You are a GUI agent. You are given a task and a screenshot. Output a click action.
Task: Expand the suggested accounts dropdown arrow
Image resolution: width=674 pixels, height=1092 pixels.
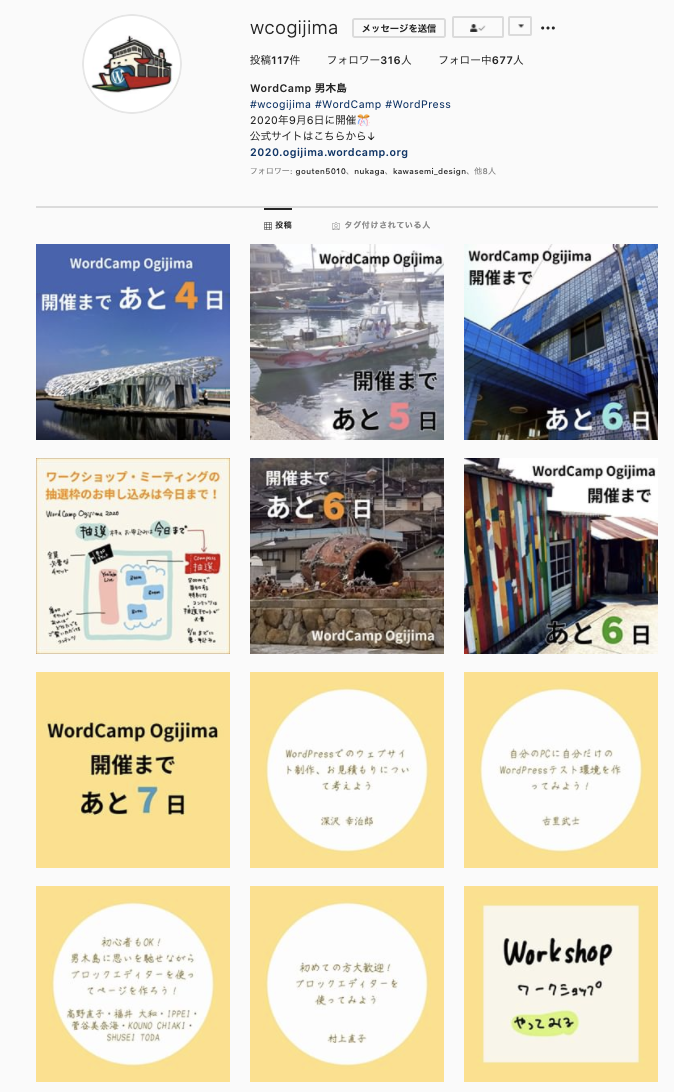click(519, 27)
